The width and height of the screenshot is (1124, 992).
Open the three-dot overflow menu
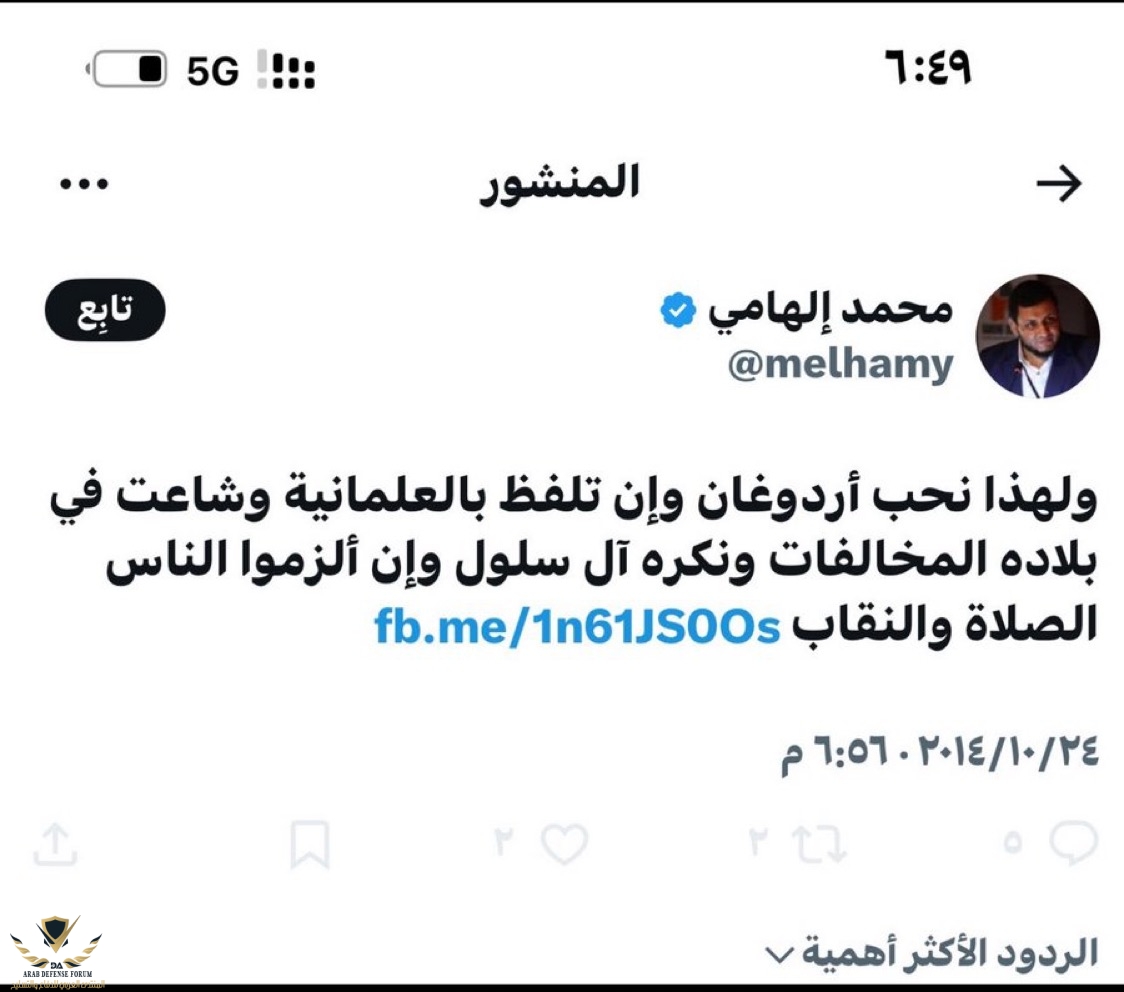pos(84,184)
